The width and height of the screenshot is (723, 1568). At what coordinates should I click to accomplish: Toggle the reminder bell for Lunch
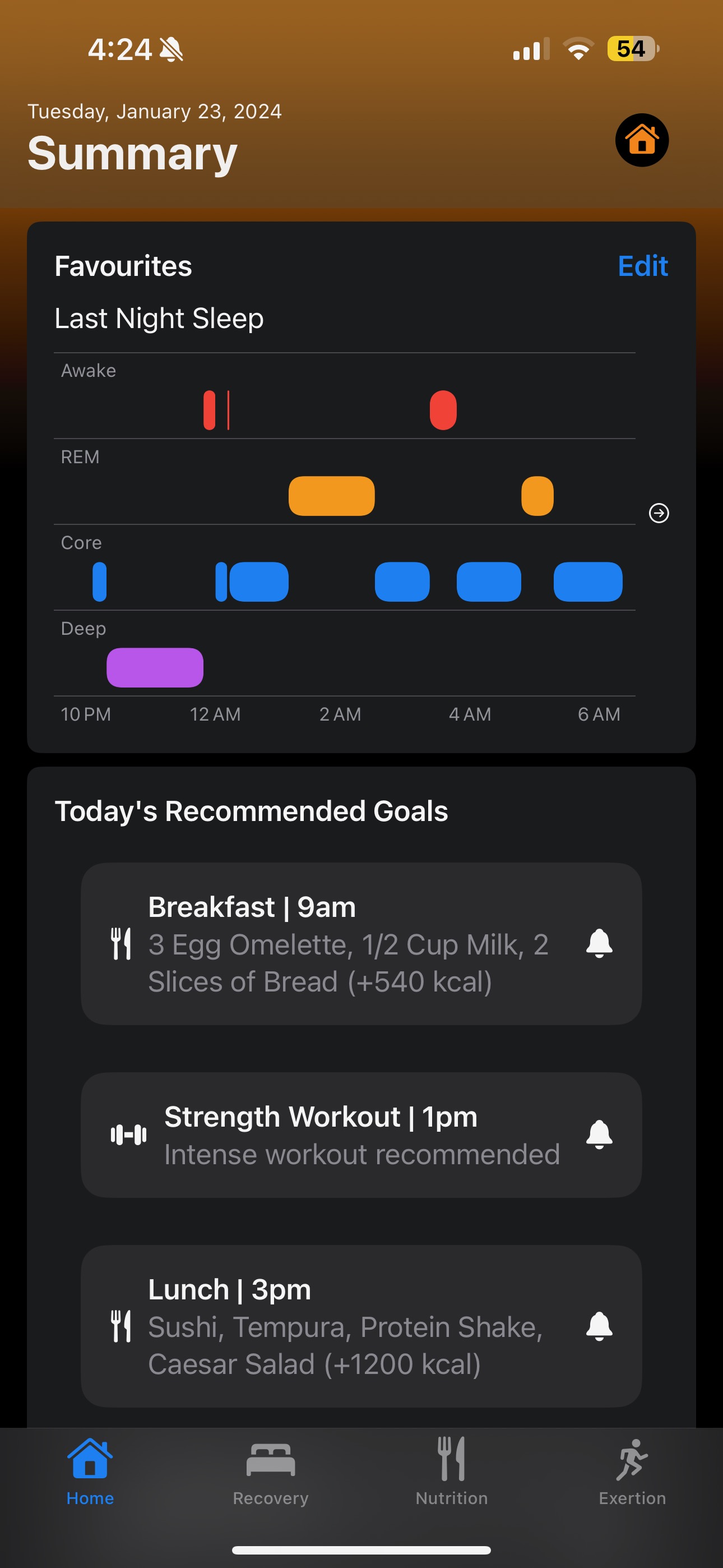(599, 1326)
